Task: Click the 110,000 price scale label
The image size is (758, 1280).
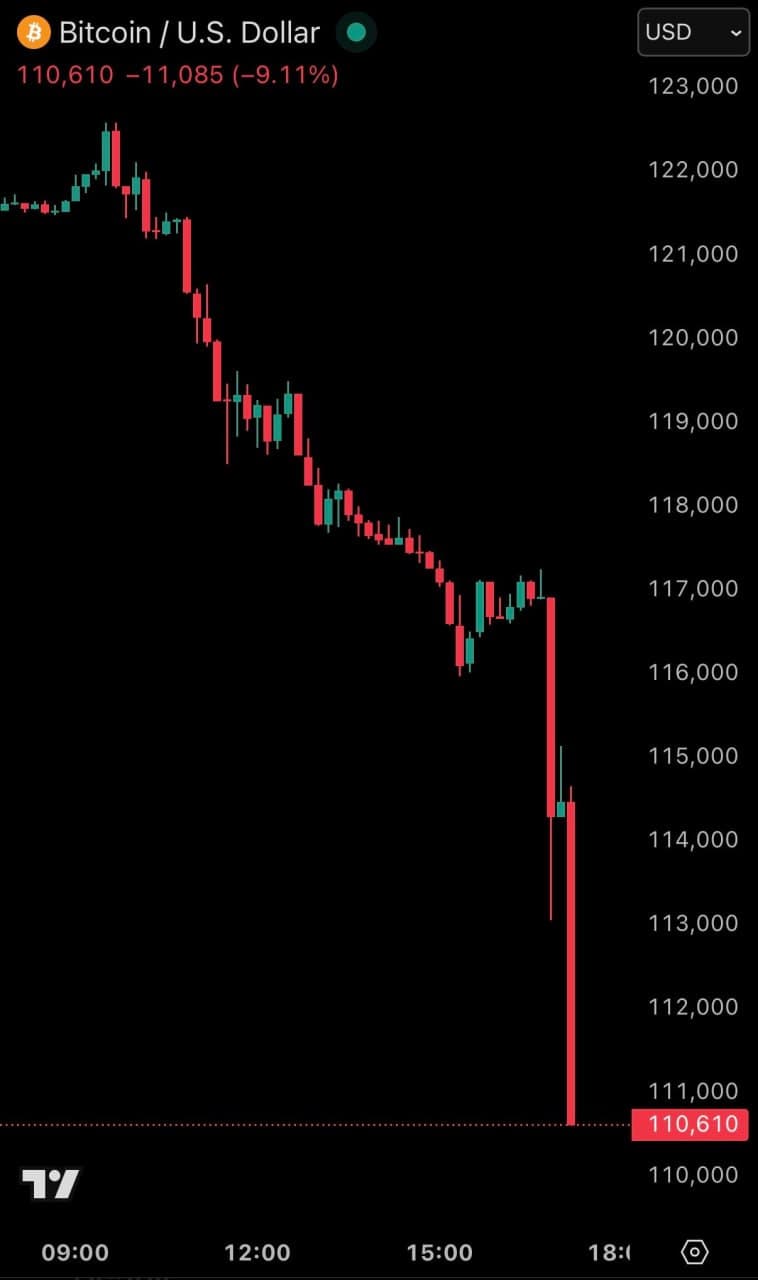Action: pyautogui.click(x=692, y=1174)
